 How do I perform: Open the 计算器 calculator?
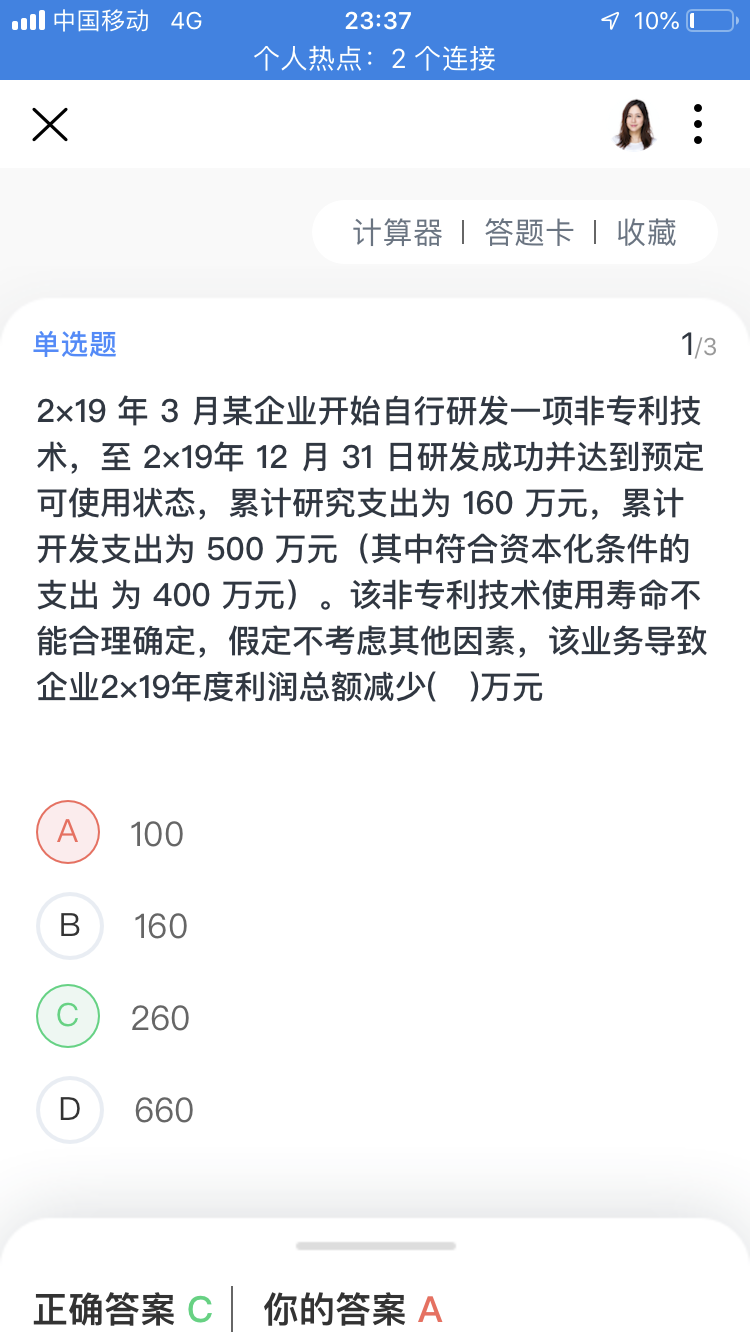(x=397, y=233)
